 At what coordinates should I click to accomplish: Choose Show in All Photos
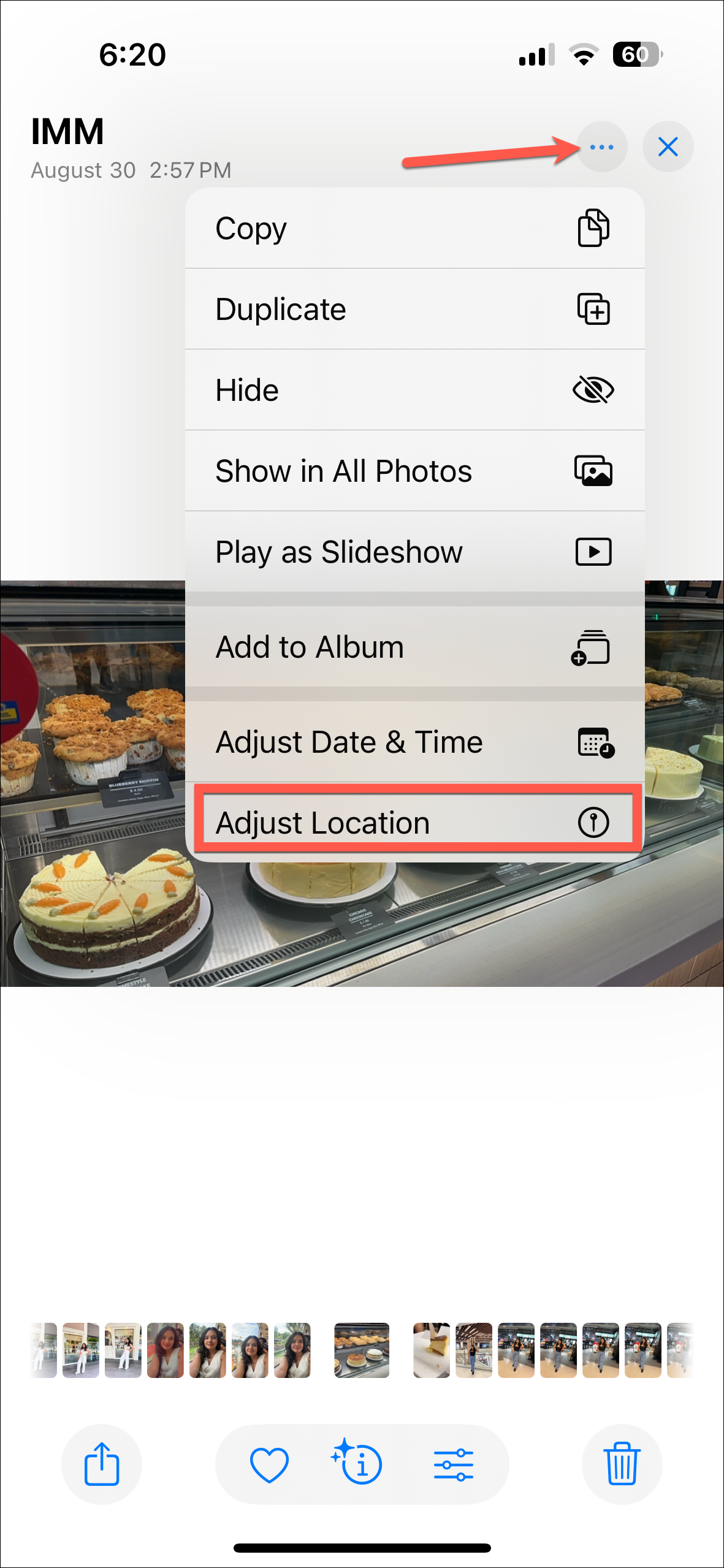(x=414, y=471)
